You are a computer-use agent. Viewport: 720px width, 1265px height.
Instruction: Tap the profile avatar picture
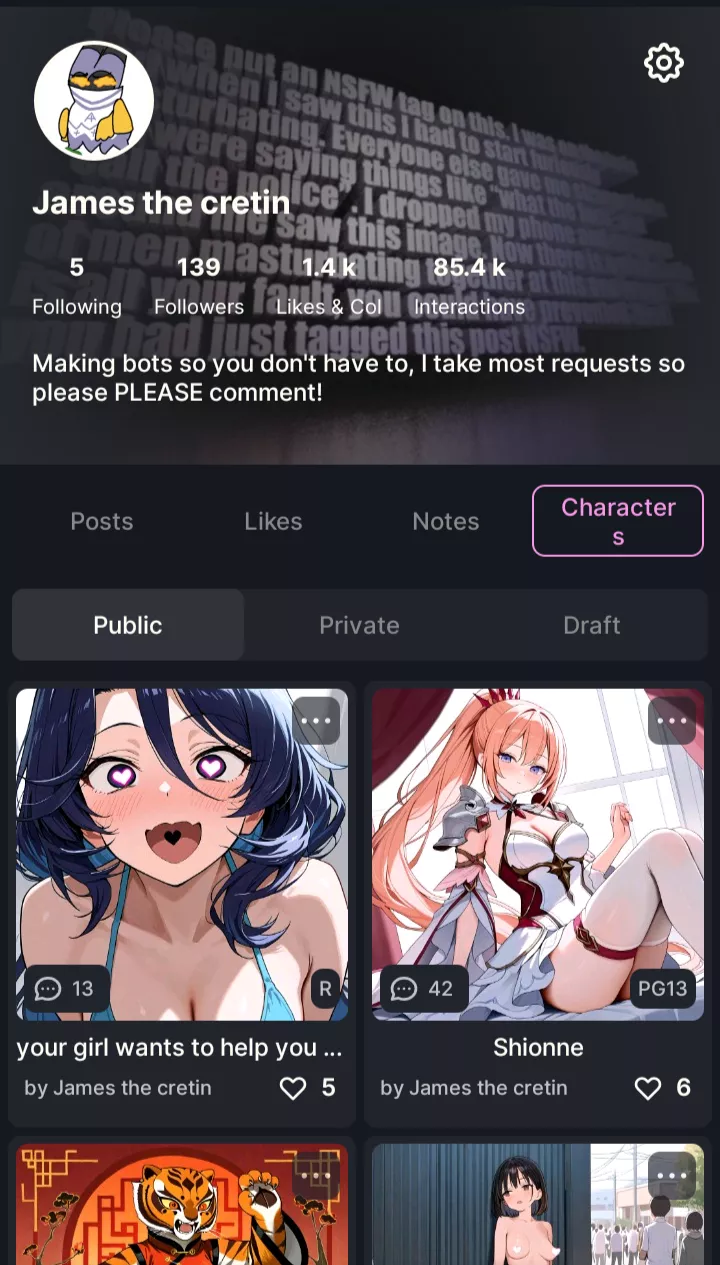click(x=94, y=100)
